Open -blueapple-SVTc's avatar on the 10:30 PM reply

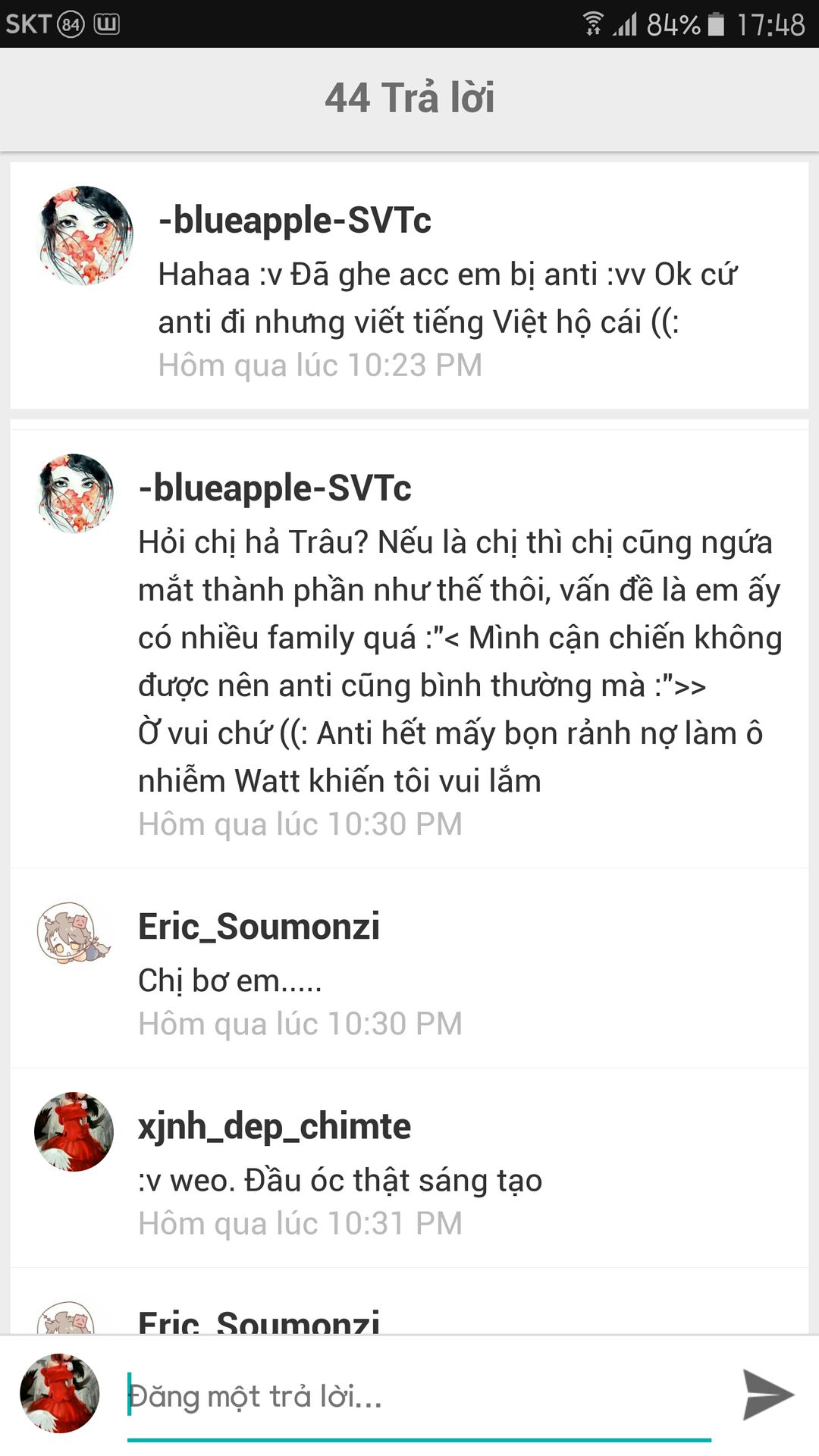coord(75,494)
